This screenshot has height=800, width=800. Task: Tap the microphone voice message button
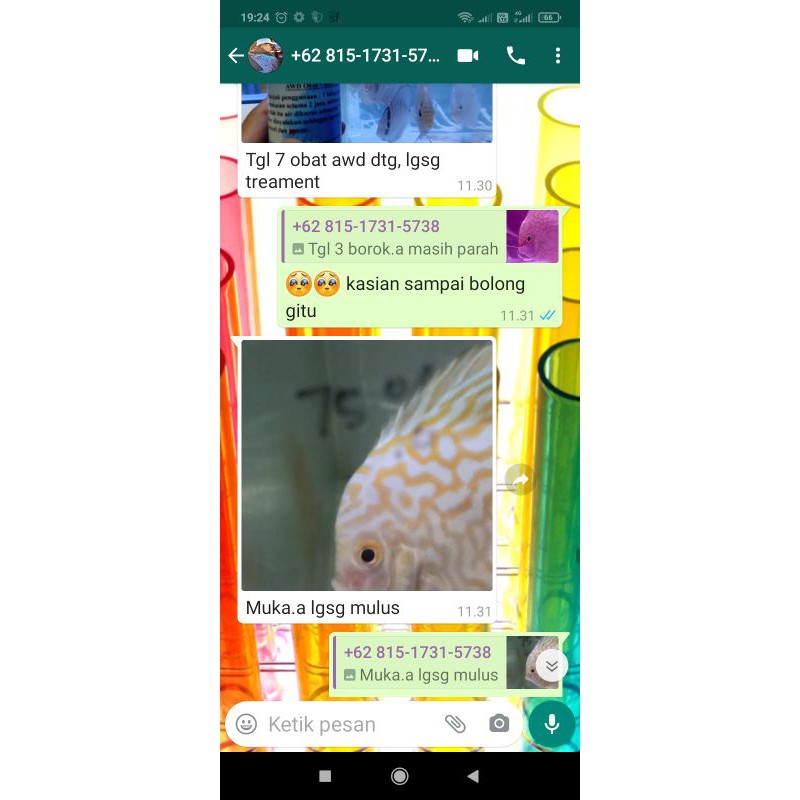[551, 724]
